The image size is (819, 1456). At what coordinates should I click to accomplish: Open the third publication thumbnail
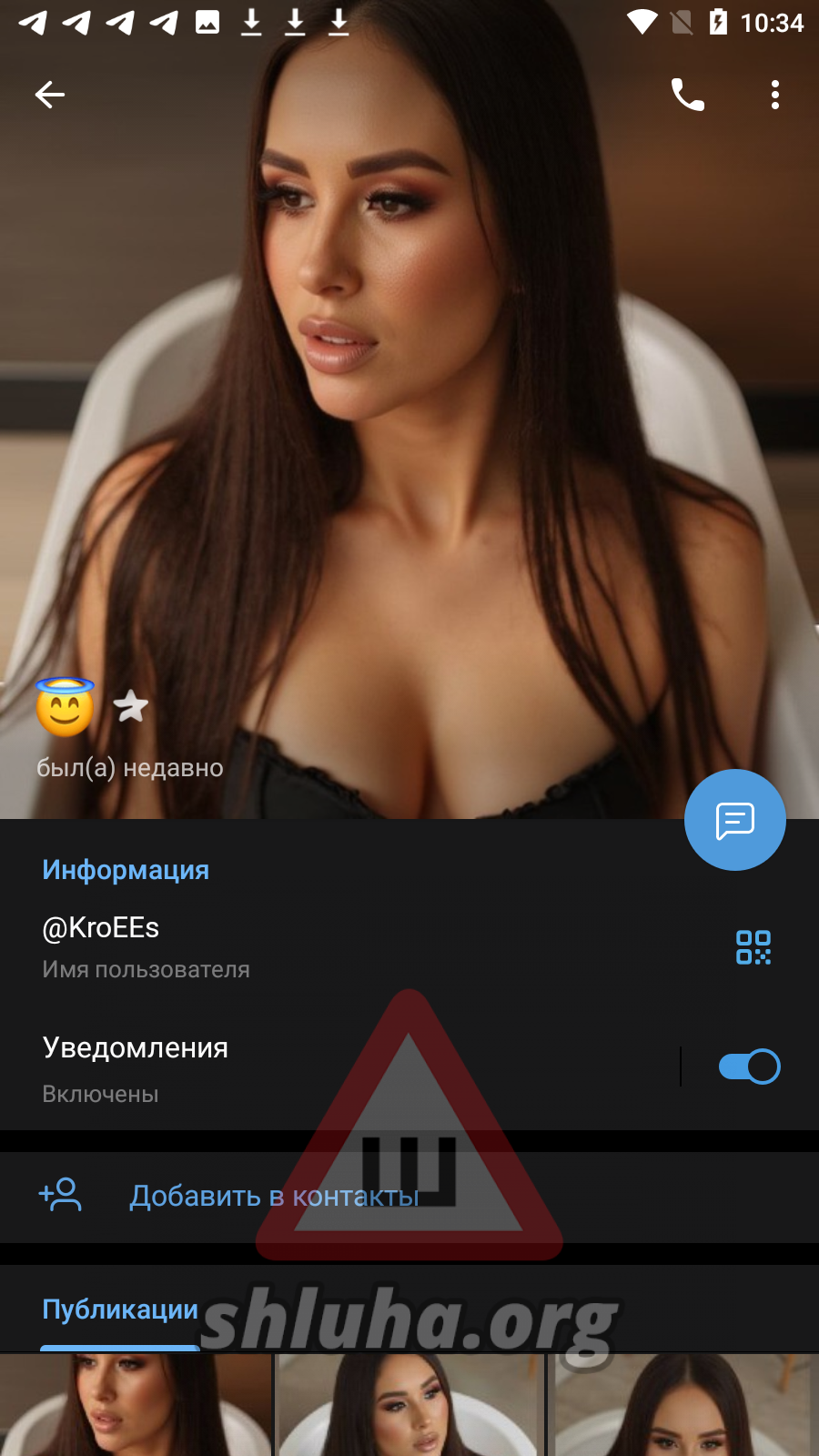coord(684,1404)
